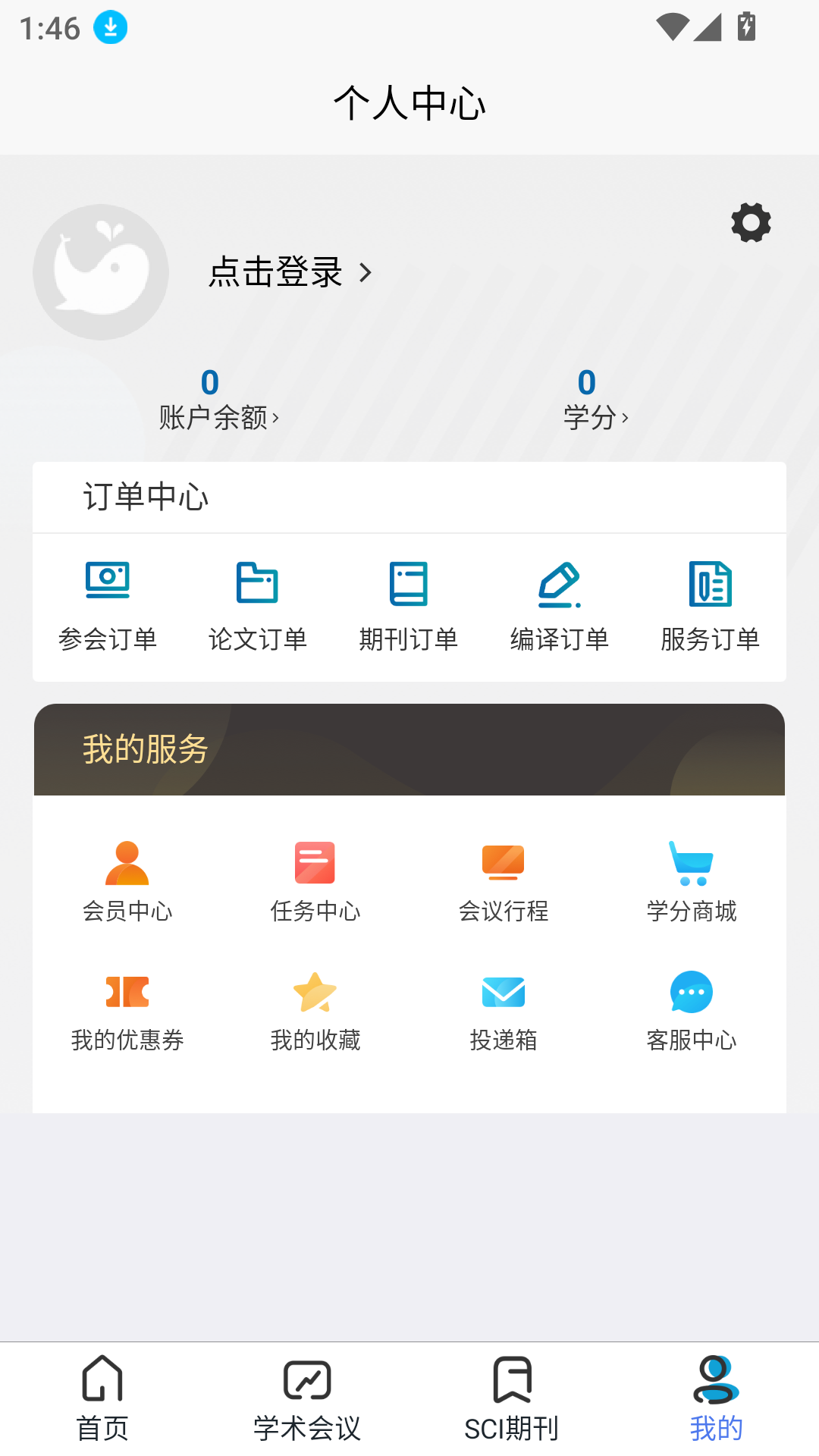Open 期刊订单 (journal orders)
This screenshot has width=819, height=1456.
[409, 607]
